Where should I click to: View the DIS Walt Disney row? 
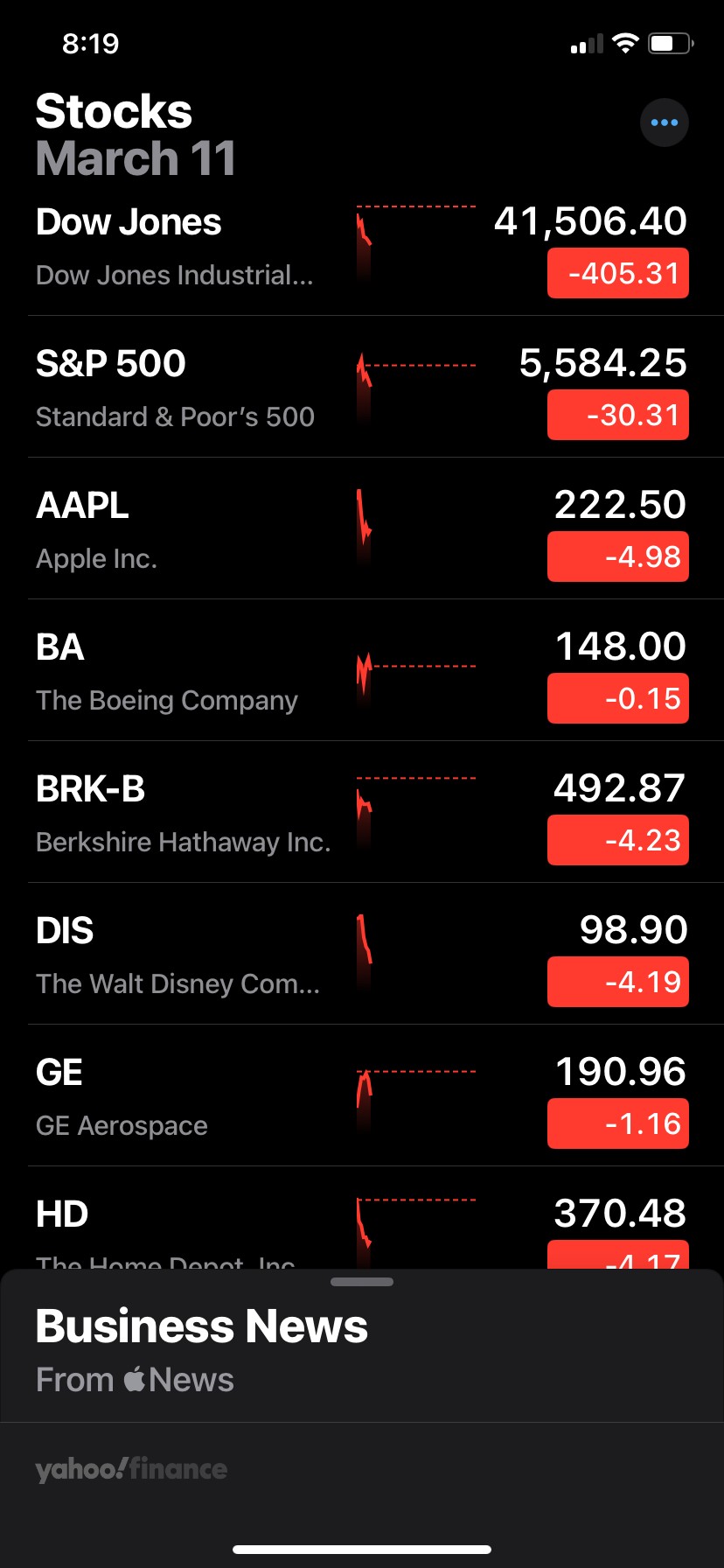(x=362, y=954)
